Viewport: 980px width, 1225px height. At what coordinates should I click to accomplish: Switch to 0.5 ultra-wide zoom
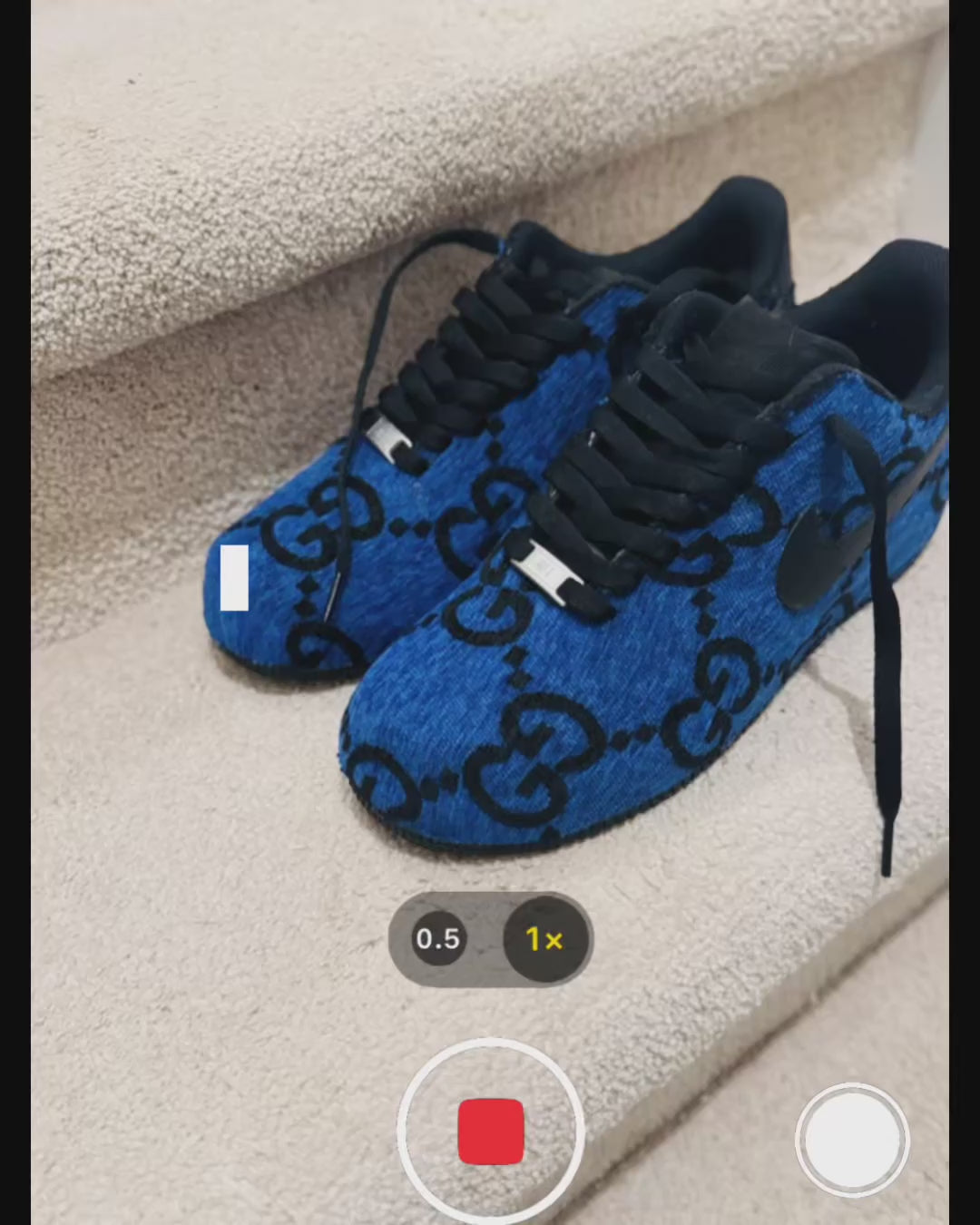pos(438,938)
